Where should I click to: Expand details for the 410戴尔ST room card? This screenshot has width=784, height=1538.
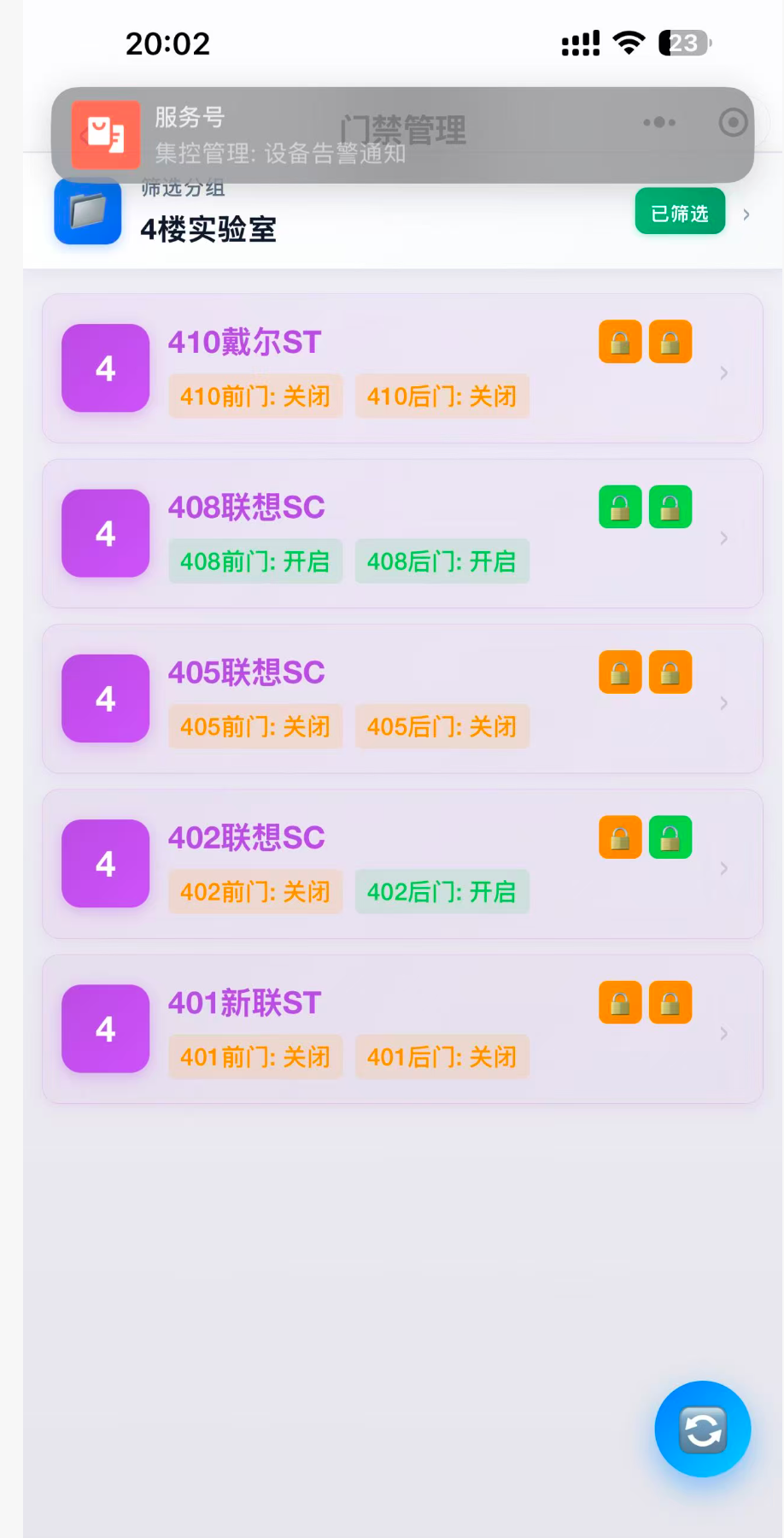click(723, 373)
